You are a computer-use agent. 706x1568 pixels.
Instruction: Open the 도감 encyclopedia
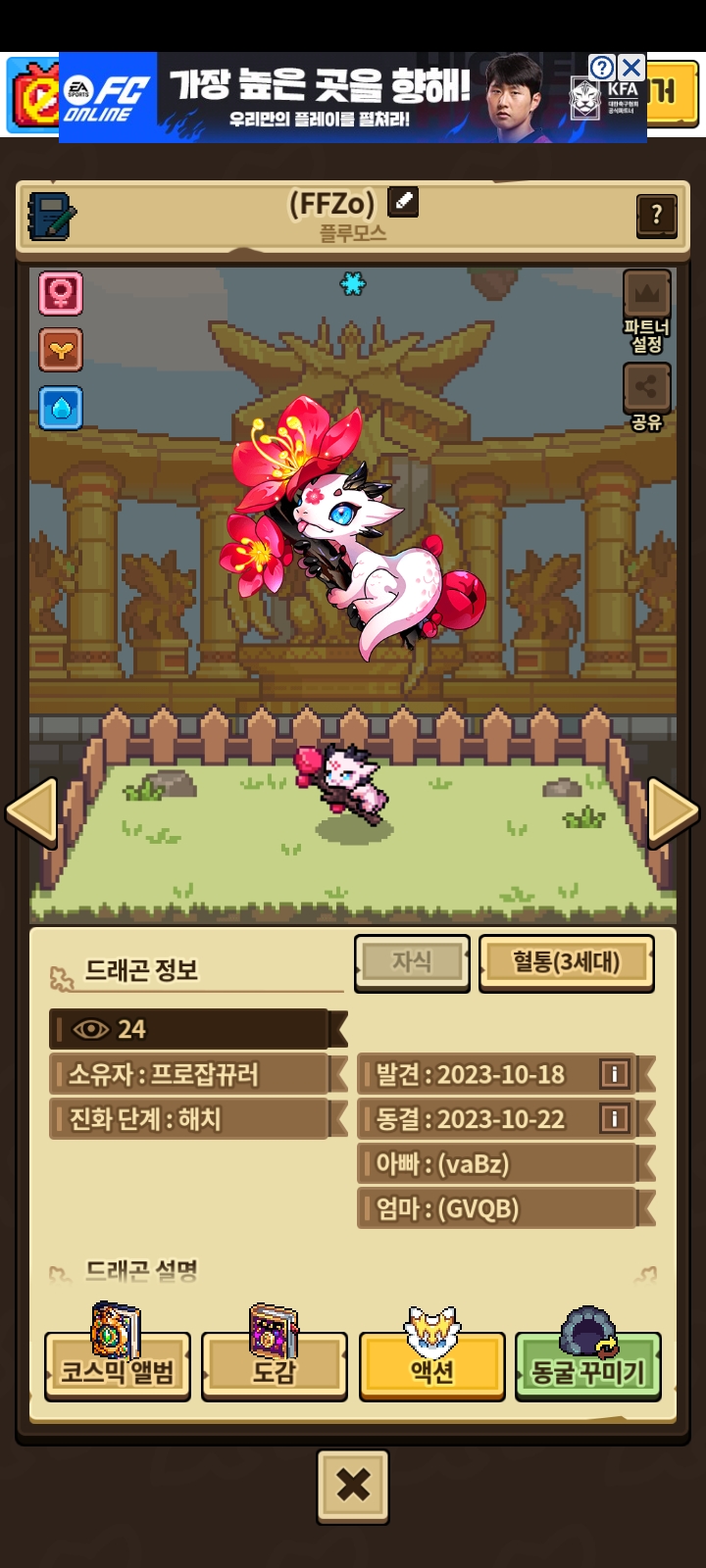(x=275, y=1367)
